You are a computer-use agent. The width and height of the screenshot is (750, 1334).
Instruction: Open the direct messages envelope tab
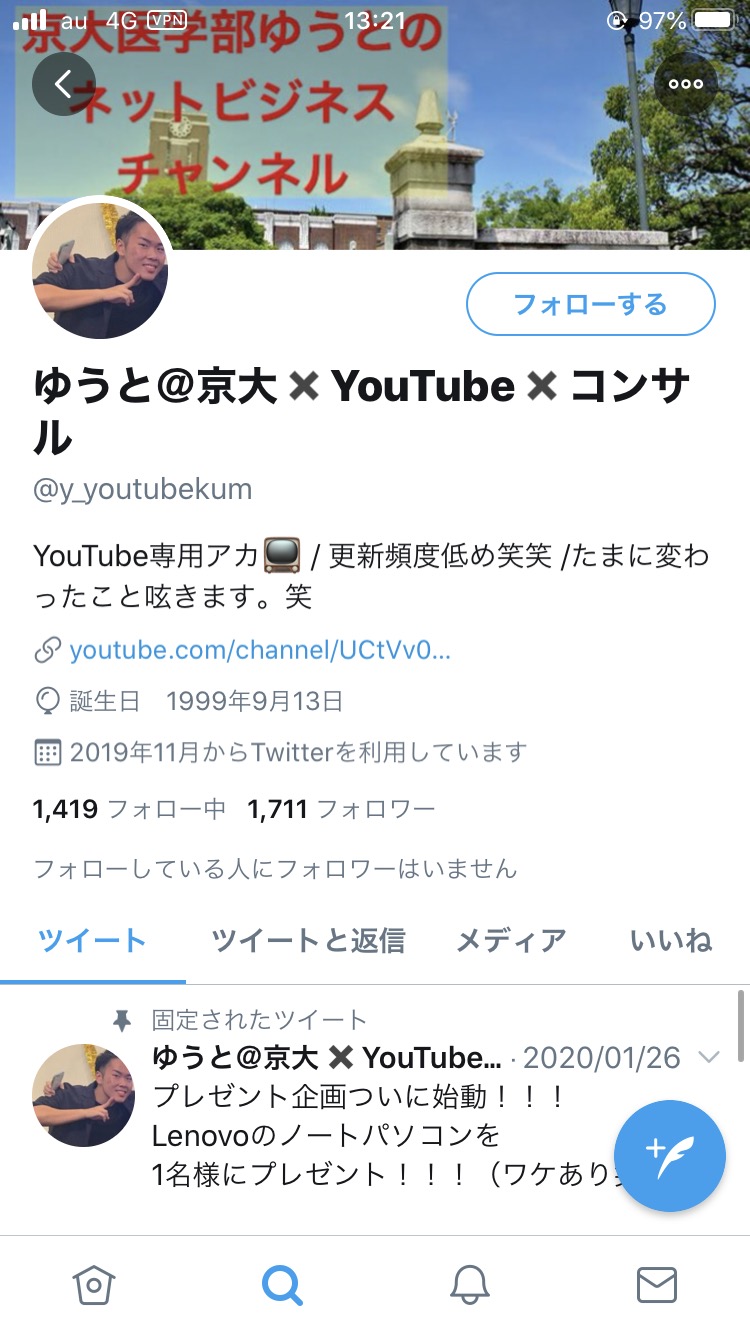[x=656, y=1285]
